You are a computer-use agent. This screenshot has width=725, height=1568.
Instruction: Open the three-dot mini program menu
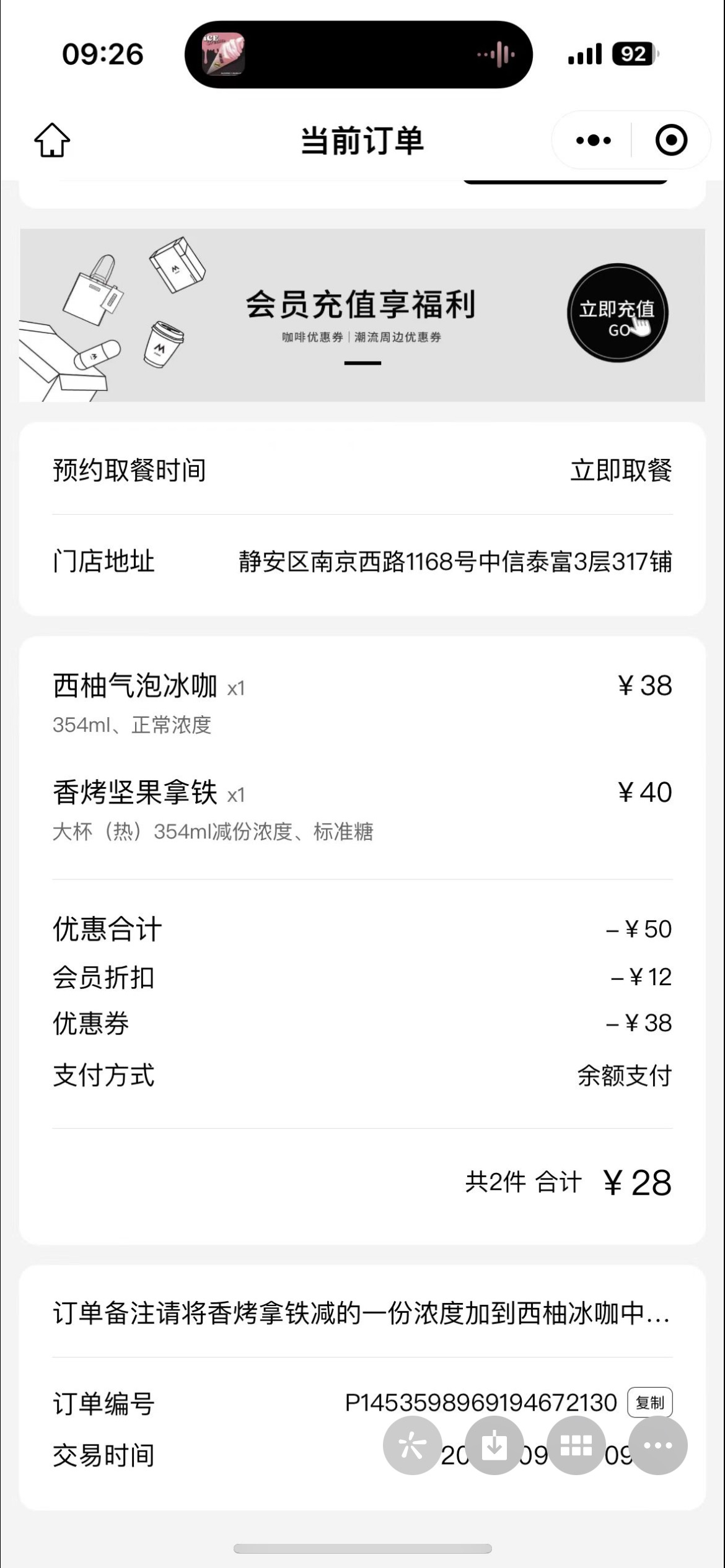[x=593, y=141]
